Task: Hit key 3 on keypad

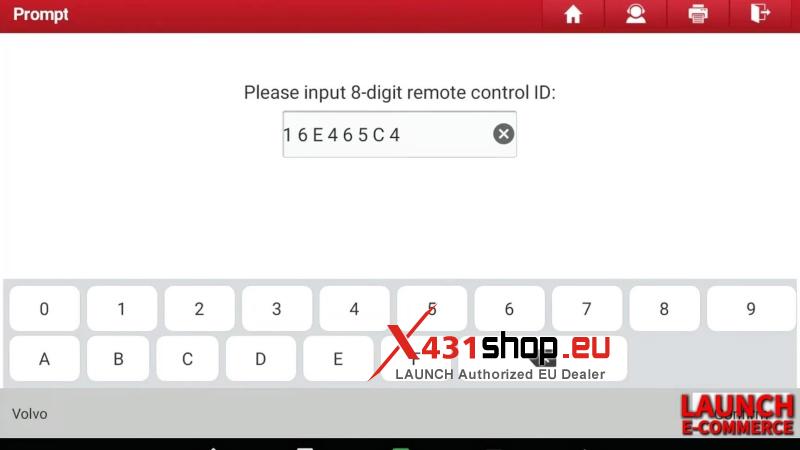Action: 277,309
